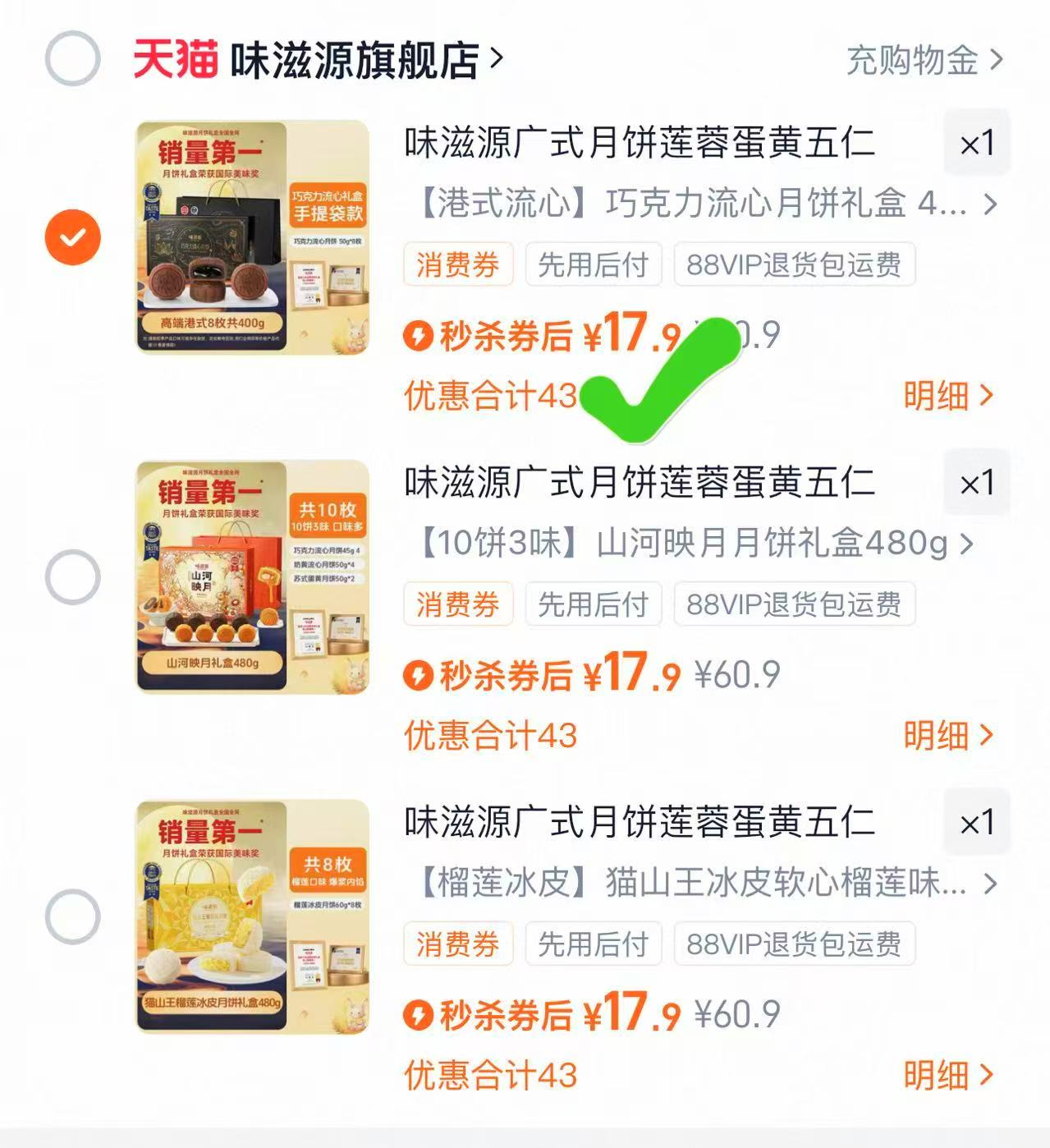The width and height of the screenshot is (1050, 1148).
Task: Click the 消费券 coupon tag on the first product
Action: point(457,264)
